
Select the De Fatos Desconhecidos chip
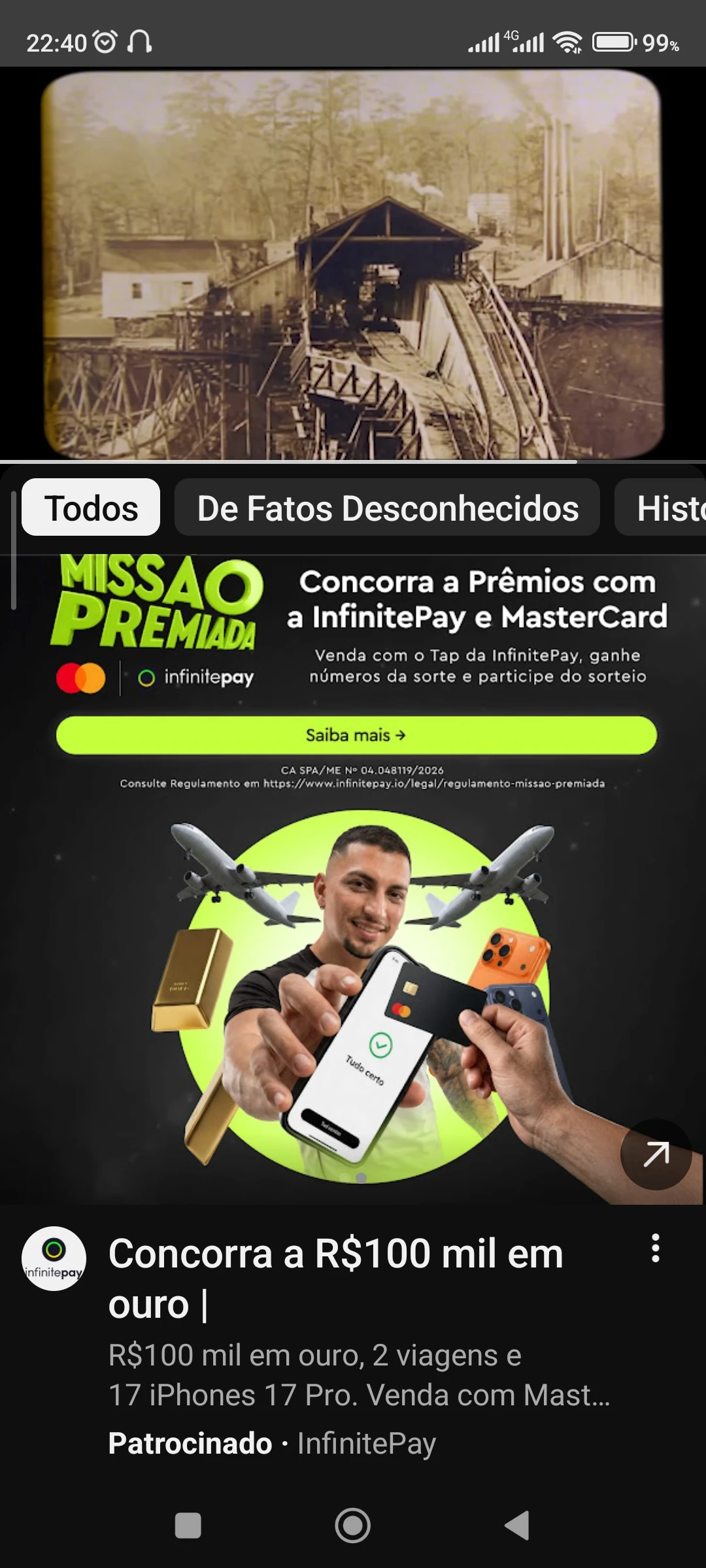point(387,508)
